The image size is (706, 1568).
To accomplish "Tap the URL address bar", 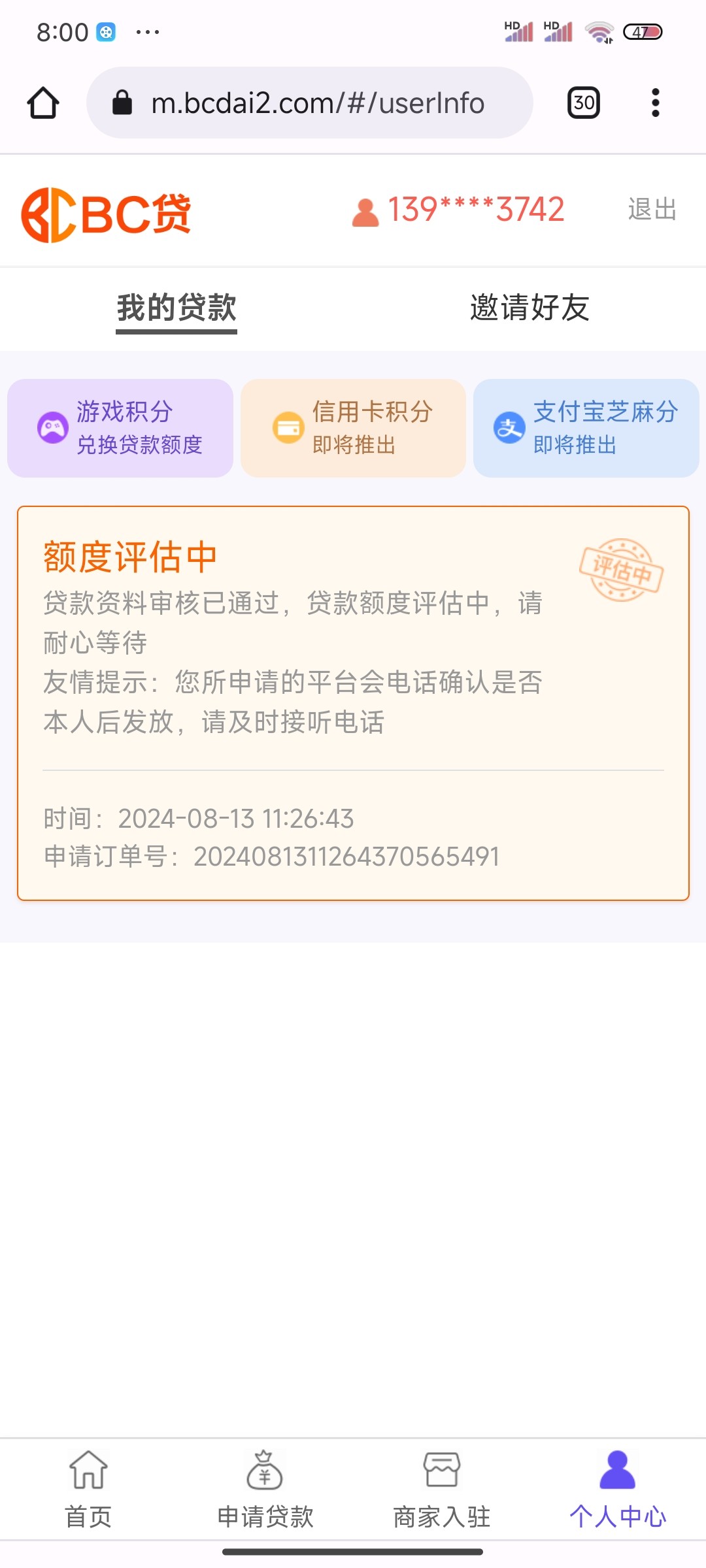I will [310, 103].
